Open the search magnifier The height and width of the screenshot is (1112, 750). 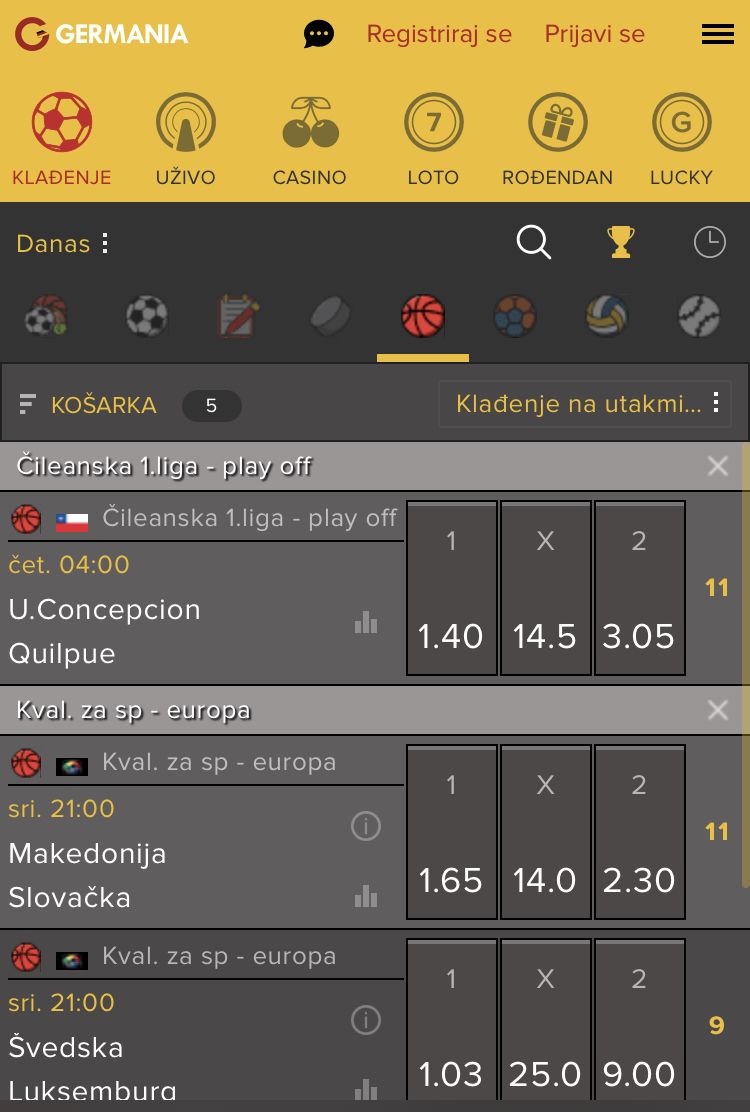(533, 242)
